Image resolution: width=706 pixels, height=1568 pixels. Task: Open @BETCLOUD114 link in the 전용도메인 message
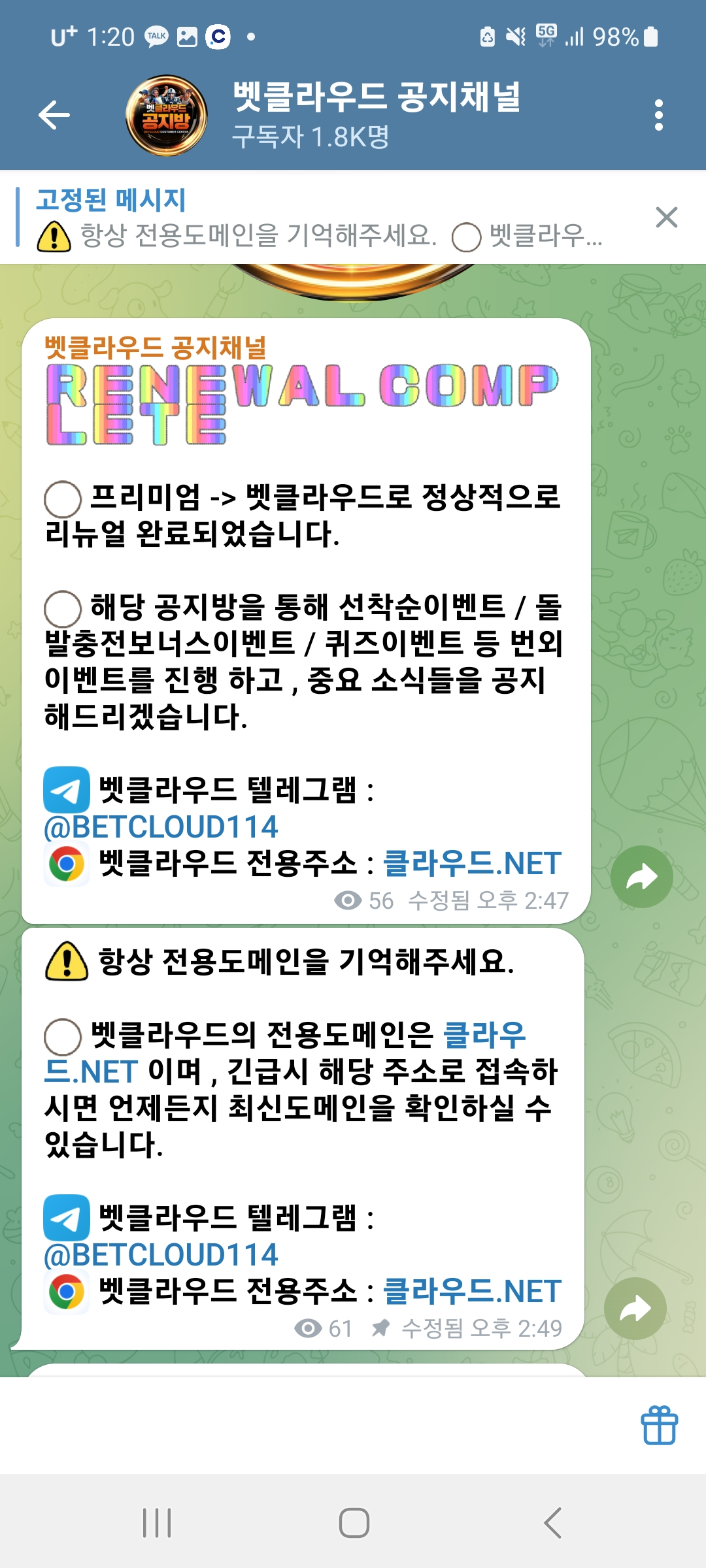click(x=161, y=1255)
